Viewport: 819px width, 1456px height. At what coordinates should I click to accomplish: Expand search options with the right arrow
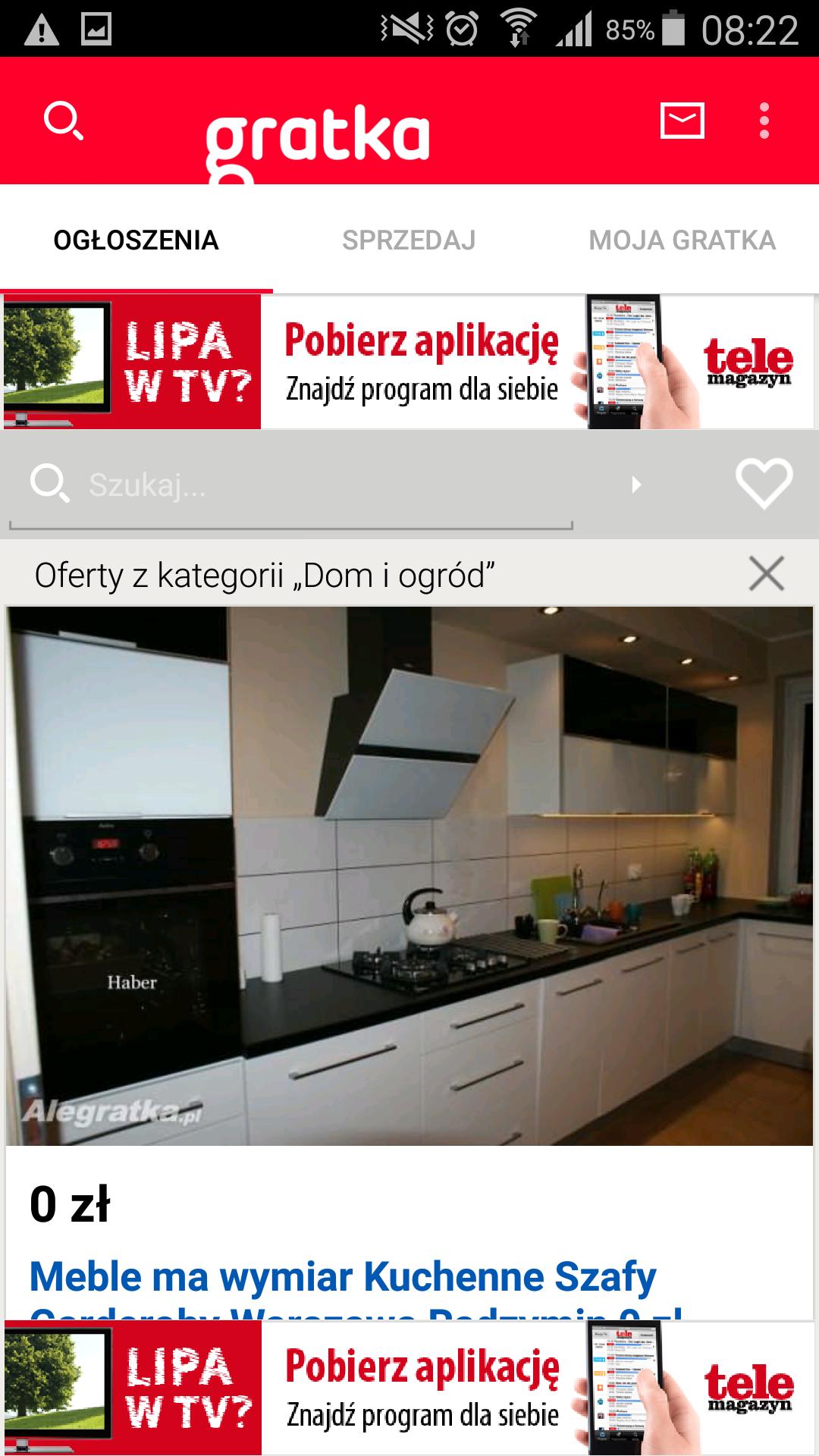[637, 483]
